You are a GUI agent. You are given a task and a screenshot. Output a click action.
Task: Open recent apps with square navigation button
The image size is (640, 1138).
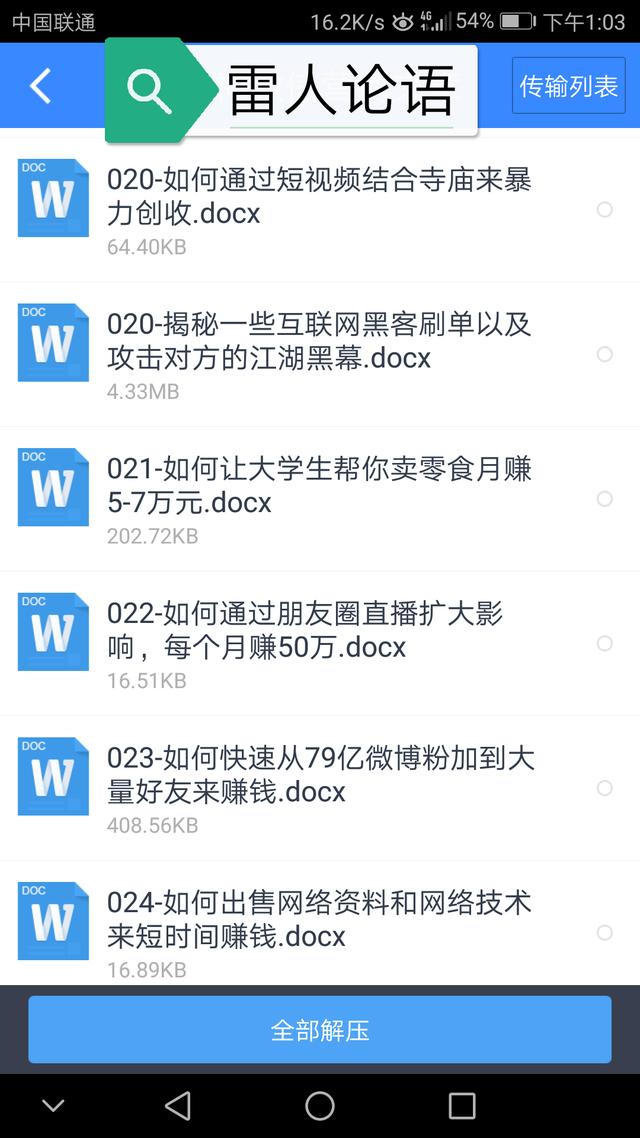pos(462,1106)
